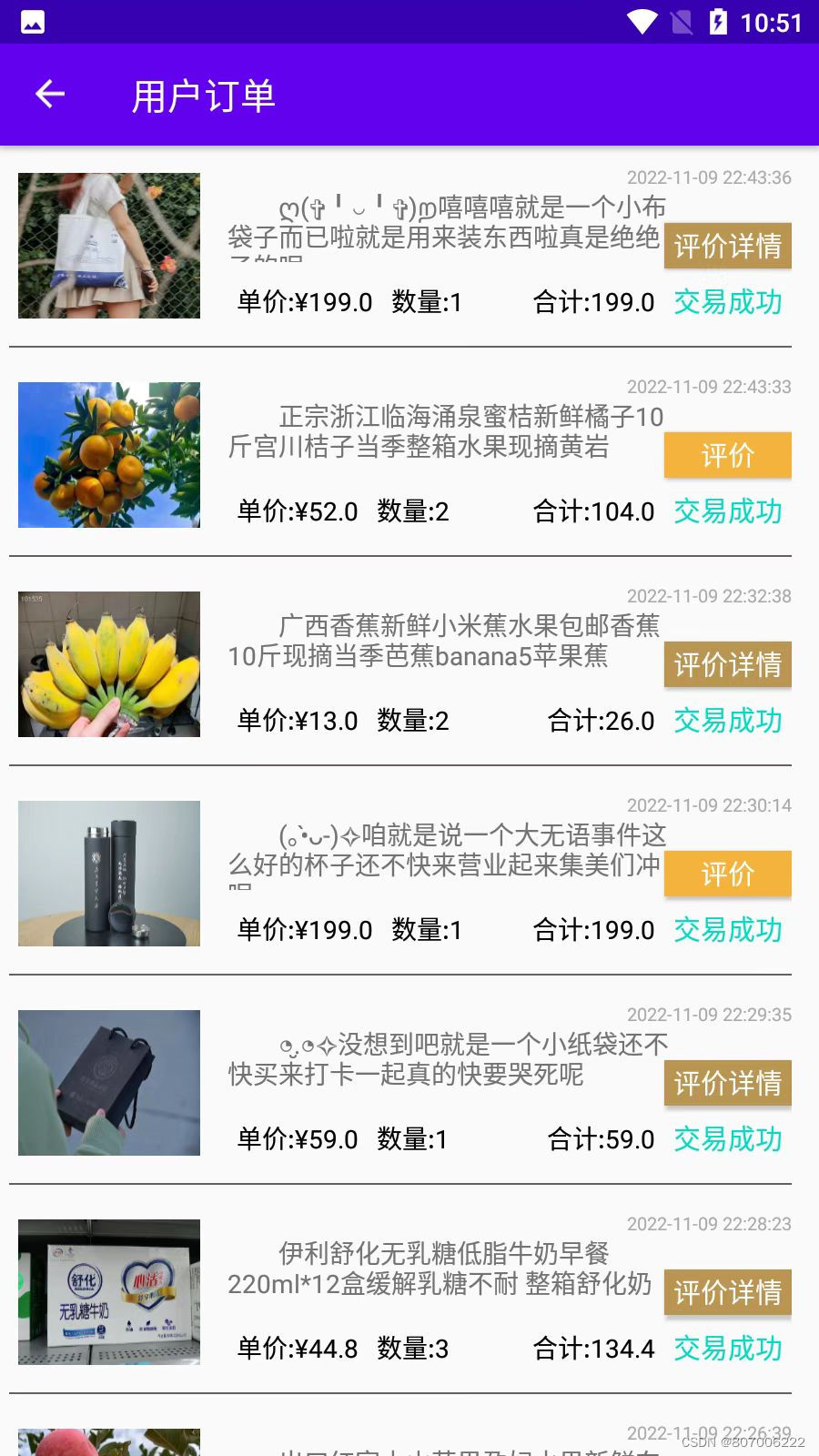Open the 蜜桔 orange order picture
This screenshot has width=819, height=1456.
(109, 455)
